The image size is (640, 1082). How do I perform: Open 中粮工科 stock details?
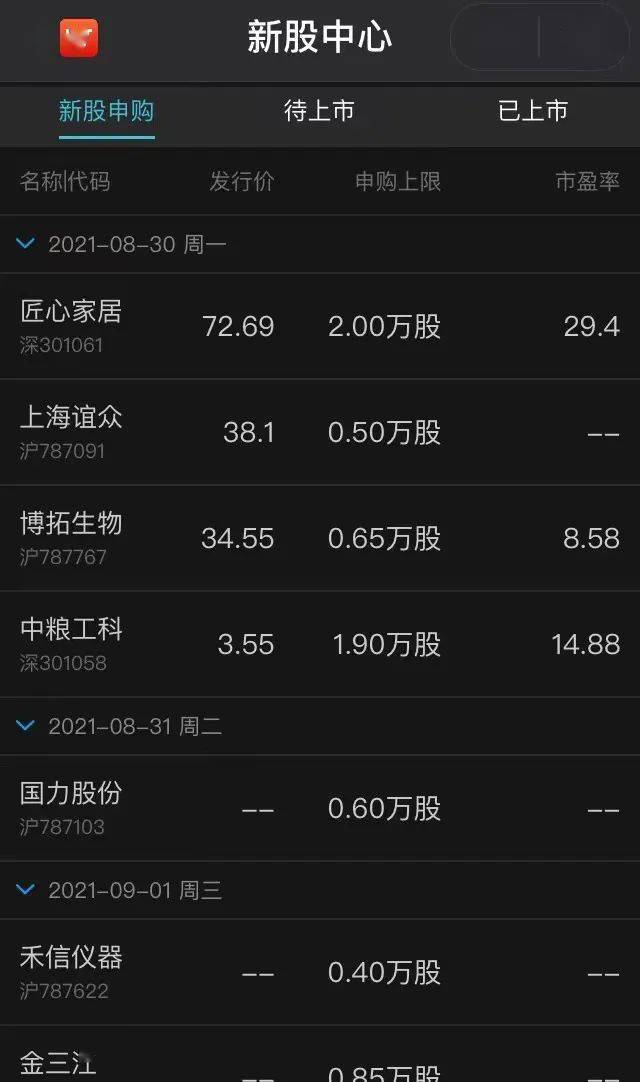pos(320,644)
